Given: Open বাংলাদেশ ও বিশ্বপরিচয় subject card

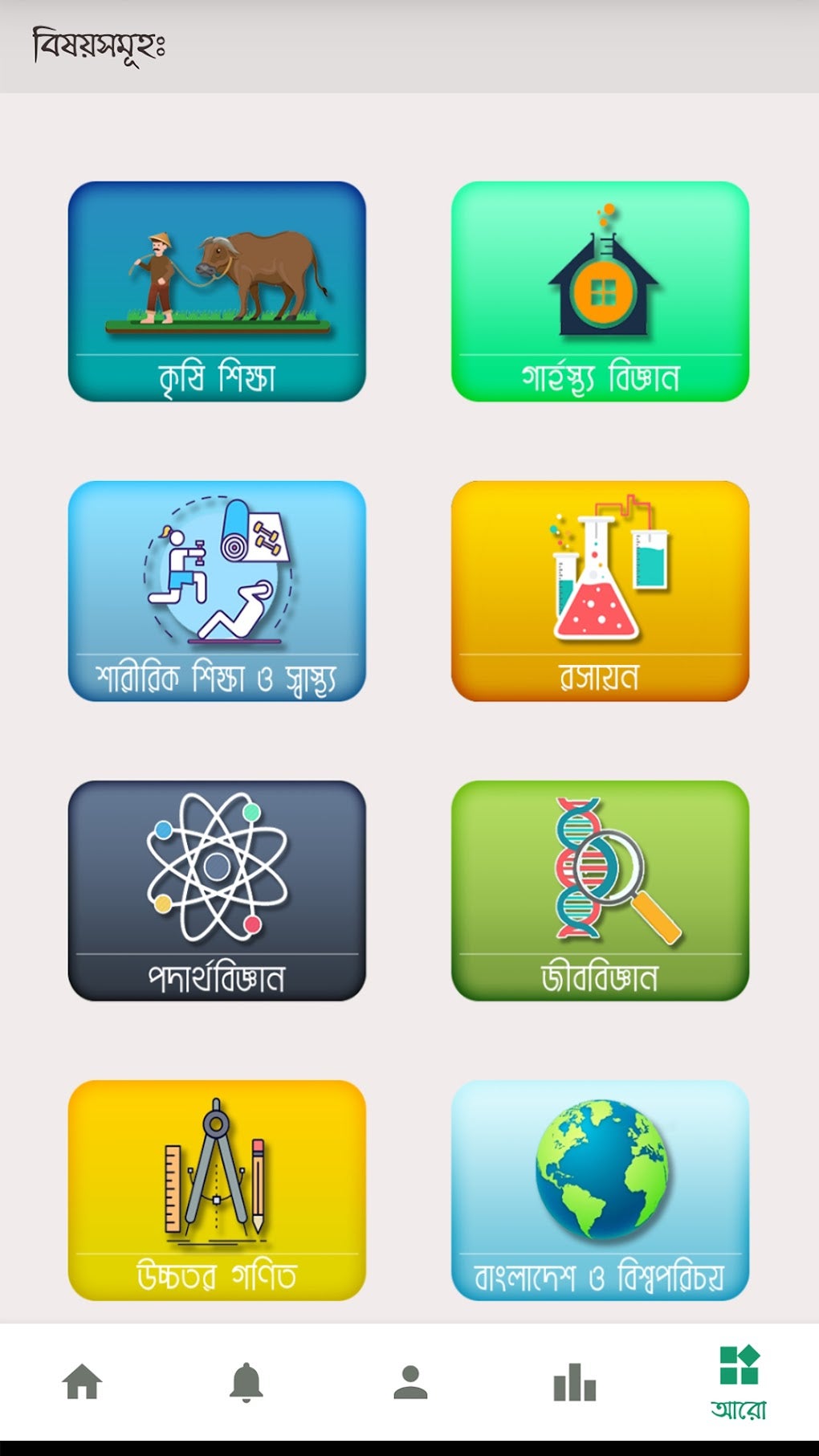Looking at the screenshot, I should tap(600, 1190).
